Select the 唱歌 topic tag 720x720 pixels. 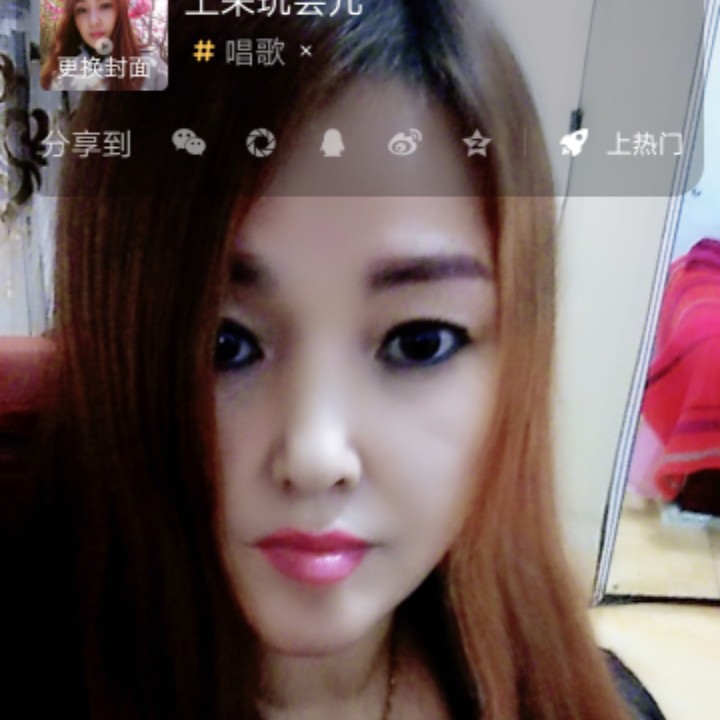click(x=241, y=51)
